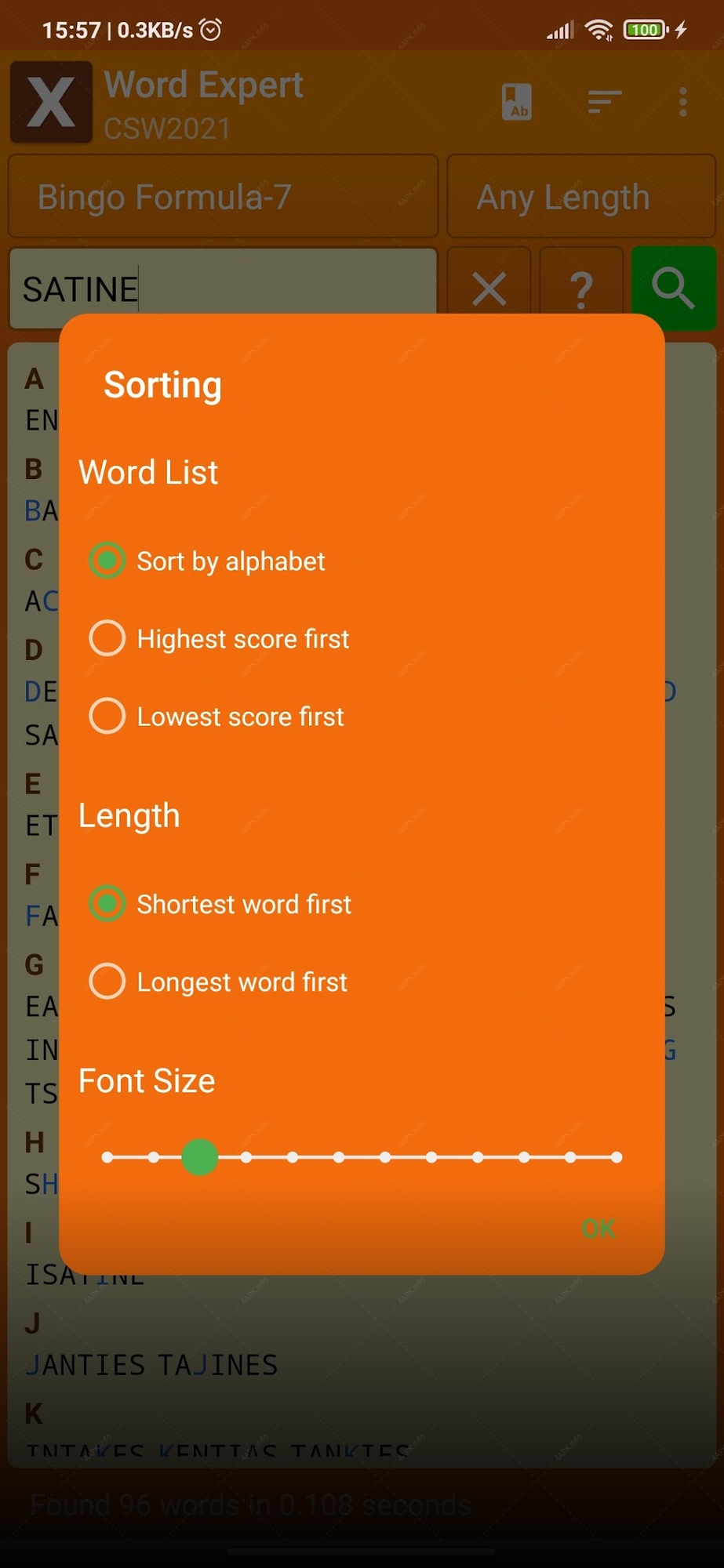Select Shortest word first
Image resolution: width=724 pixels, height=1568 pixels.
(221, 904)
